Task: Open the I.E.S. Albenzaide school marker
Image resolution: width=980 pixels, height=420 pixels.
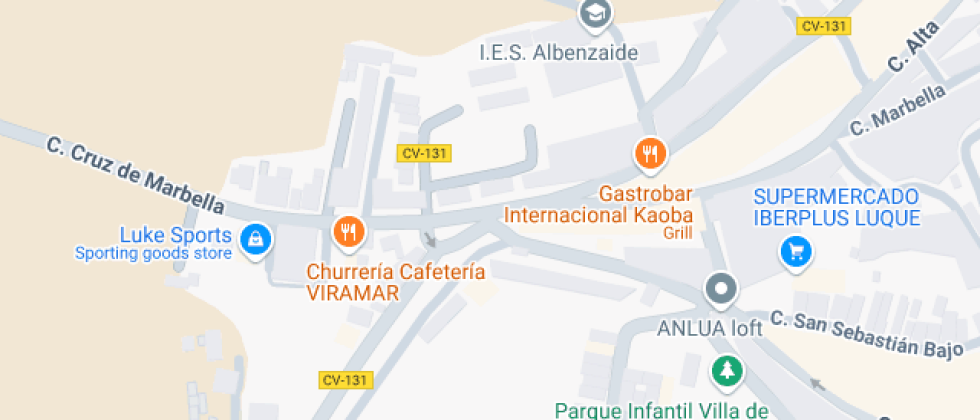Action: coord(596,14)
